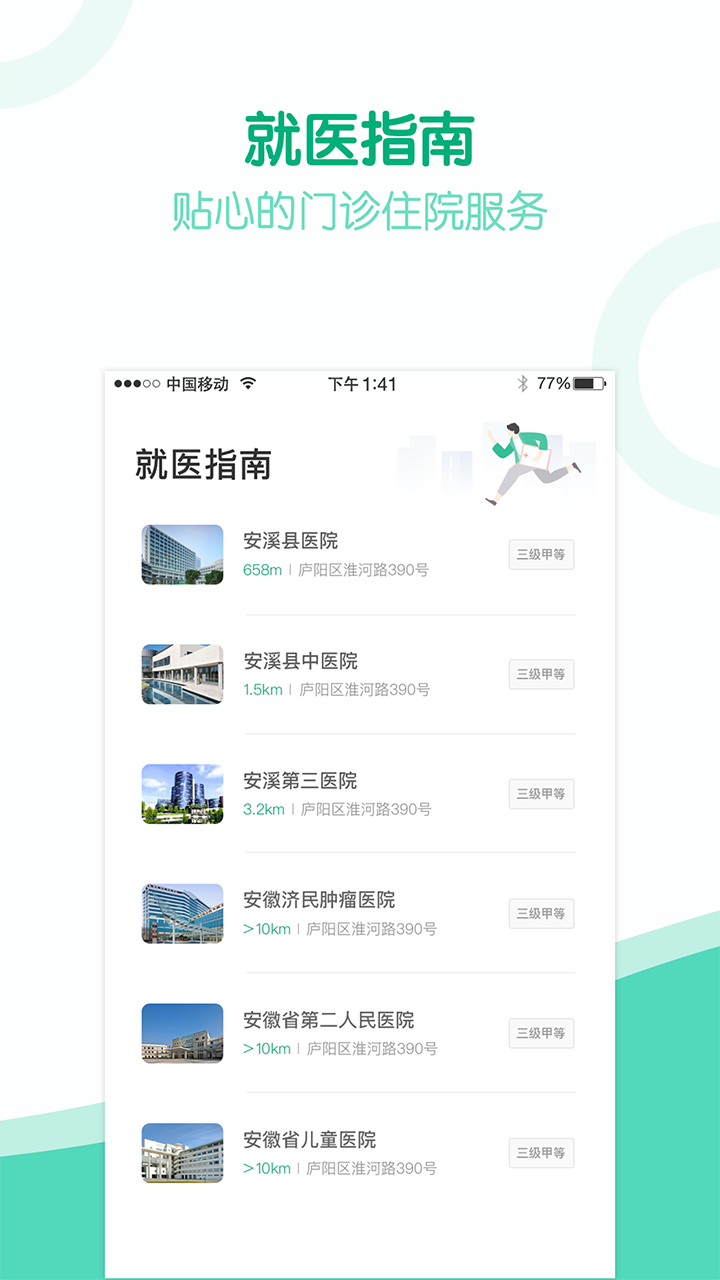Screen dimensions: 720x1280
Task: Tap the 三级甲等 badge for 安溪第三医院
Action: 541,794
